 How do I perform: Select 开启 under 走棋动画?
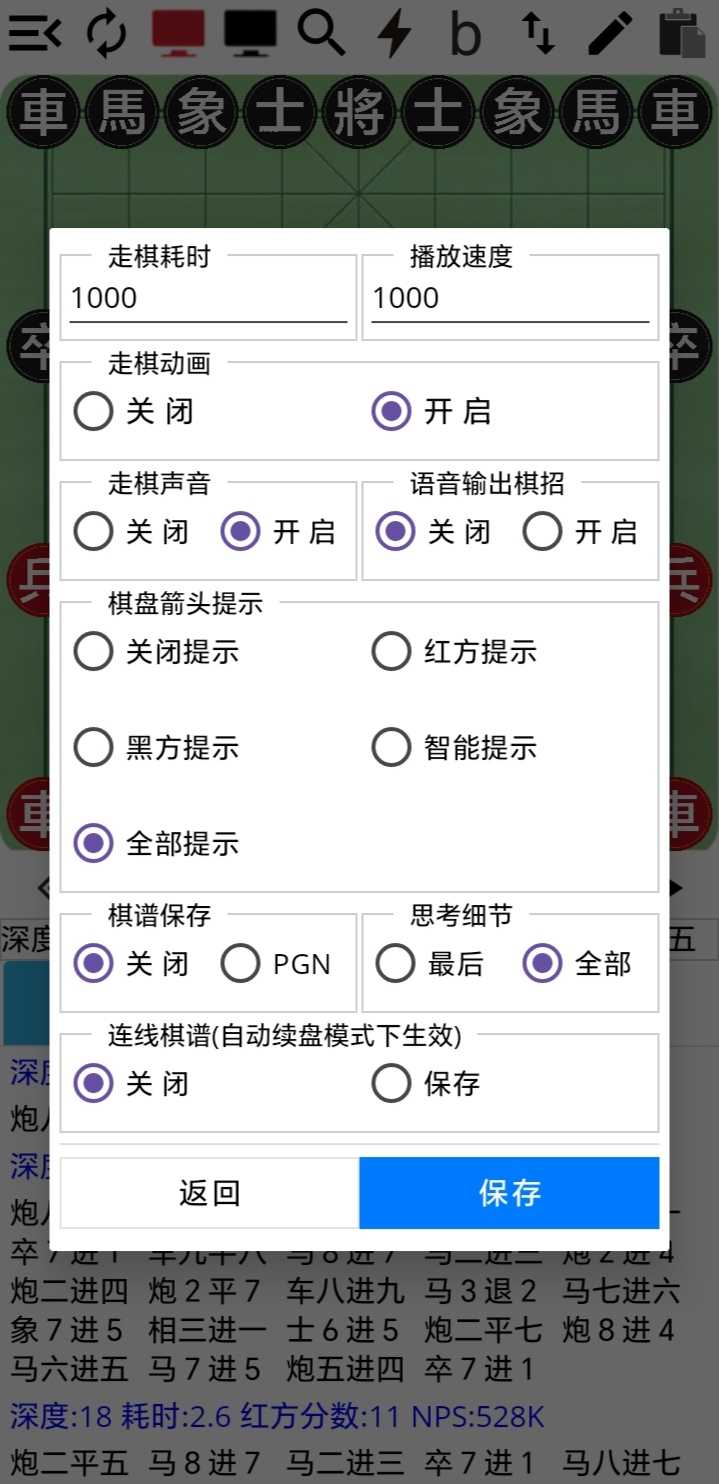432,411
